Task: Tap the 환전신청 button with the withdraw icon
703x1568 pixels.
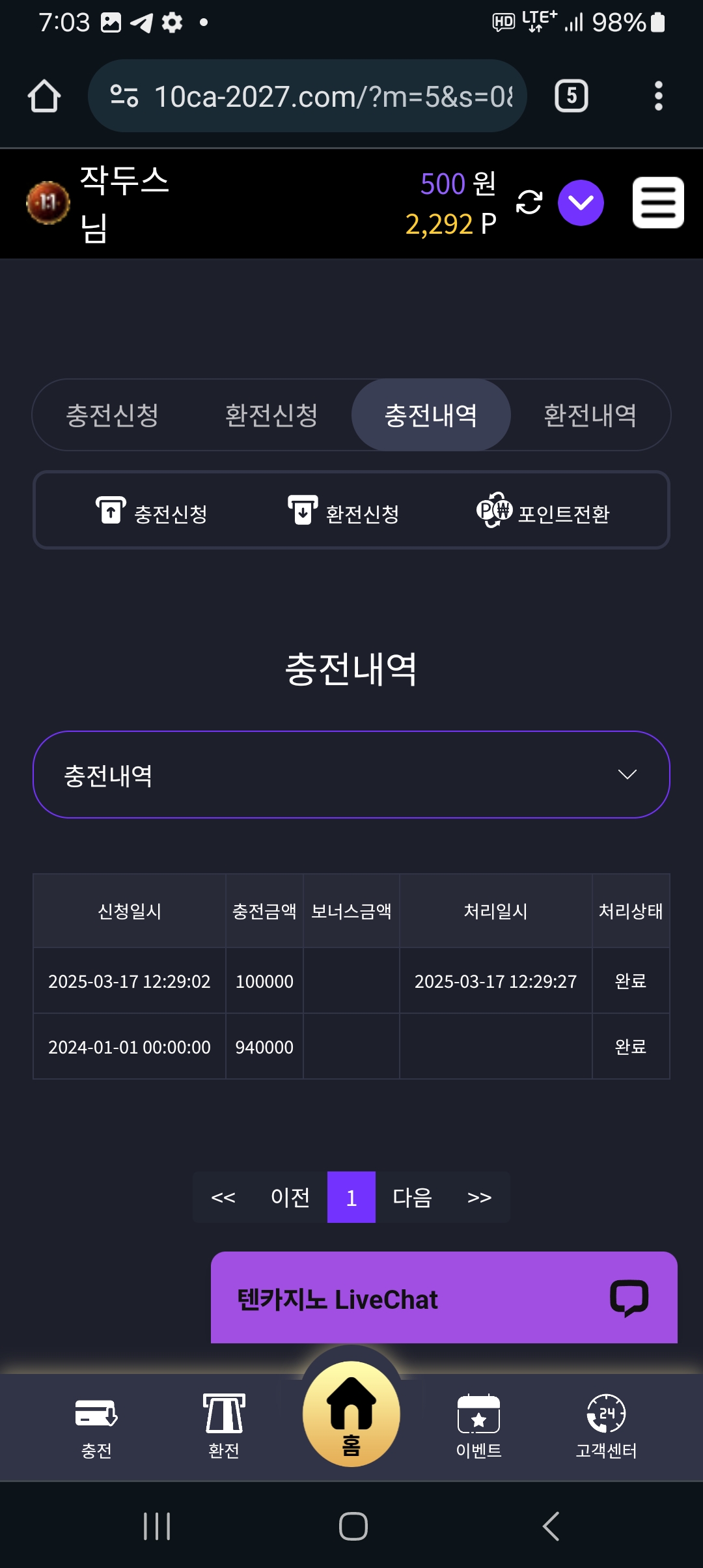Action: (344, 512)
